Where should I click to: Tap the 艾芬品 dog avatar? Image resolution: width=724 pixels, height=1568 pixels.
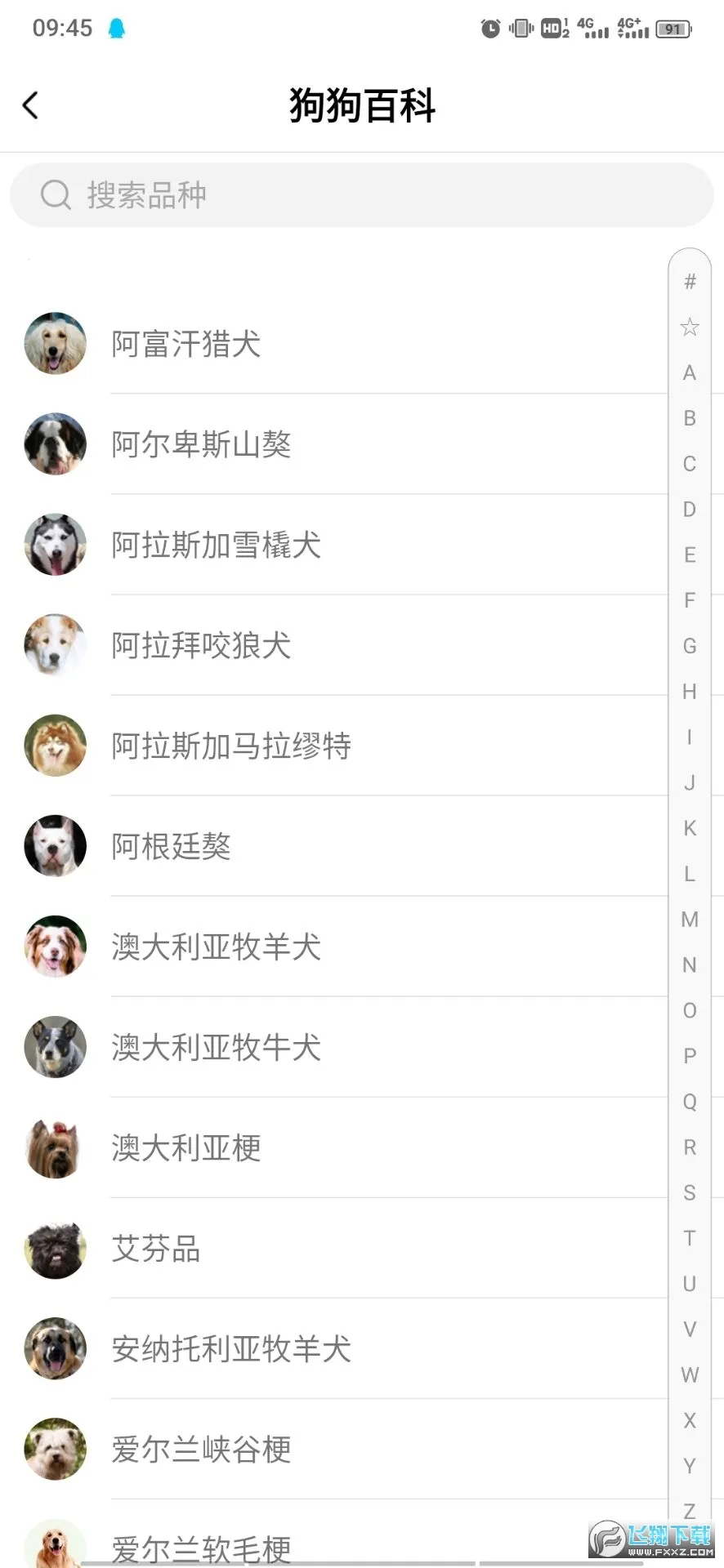pos(55,1249)
